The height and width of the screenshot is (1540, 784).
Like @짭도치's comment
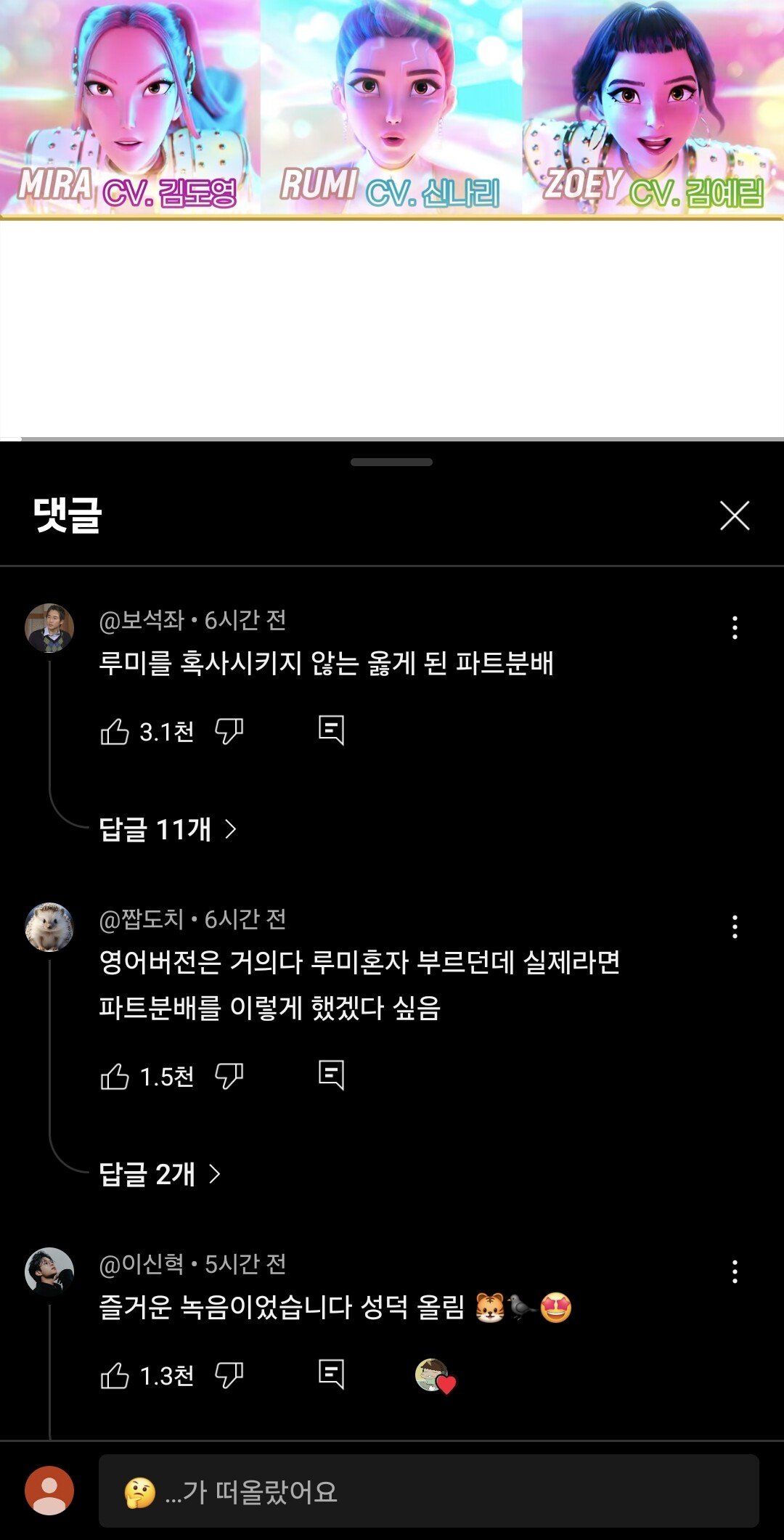115,1076
